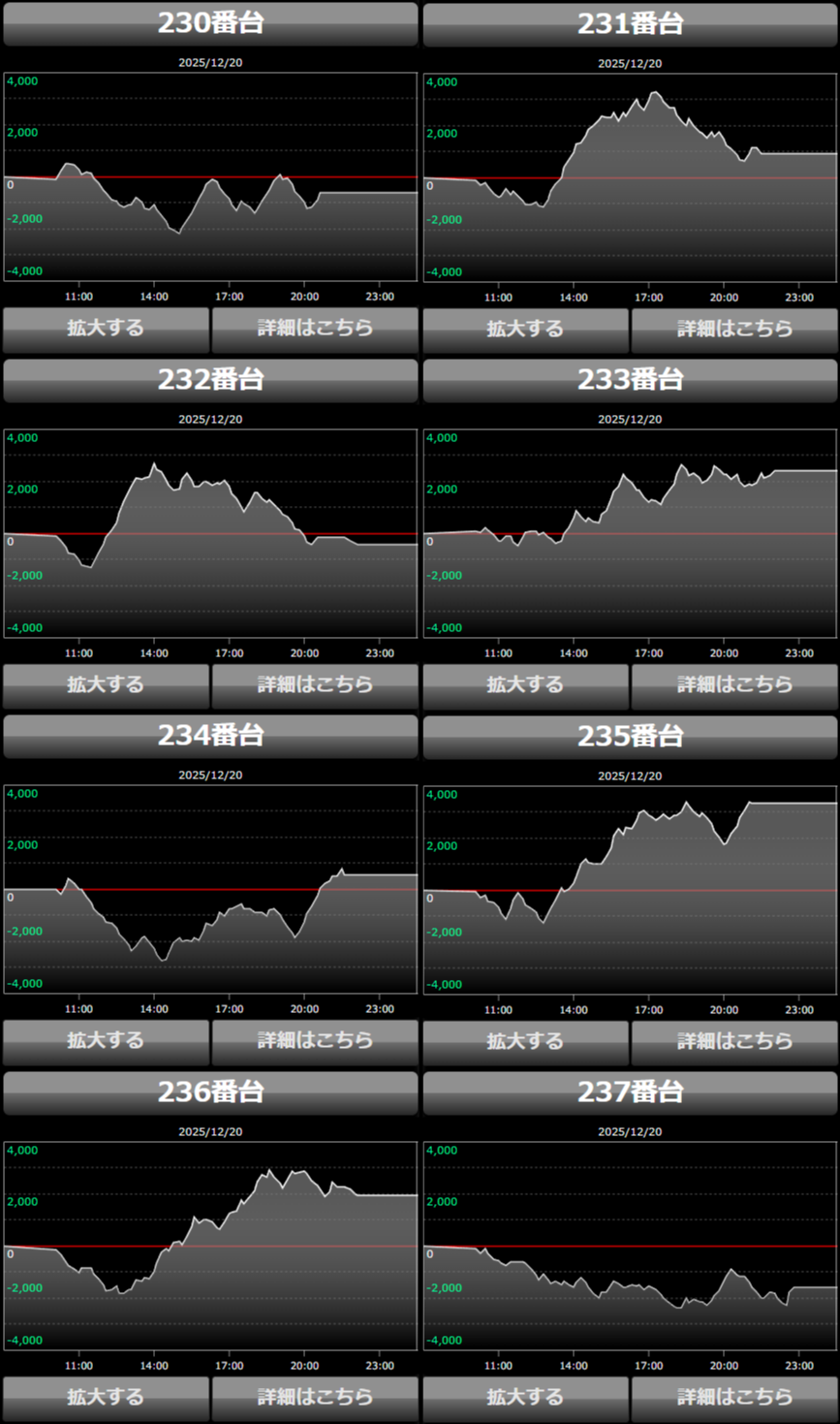This screenshot has height=1424, width=840.
Task: Tap 詳細はこちら under 233番台
Action: point(734,685)
